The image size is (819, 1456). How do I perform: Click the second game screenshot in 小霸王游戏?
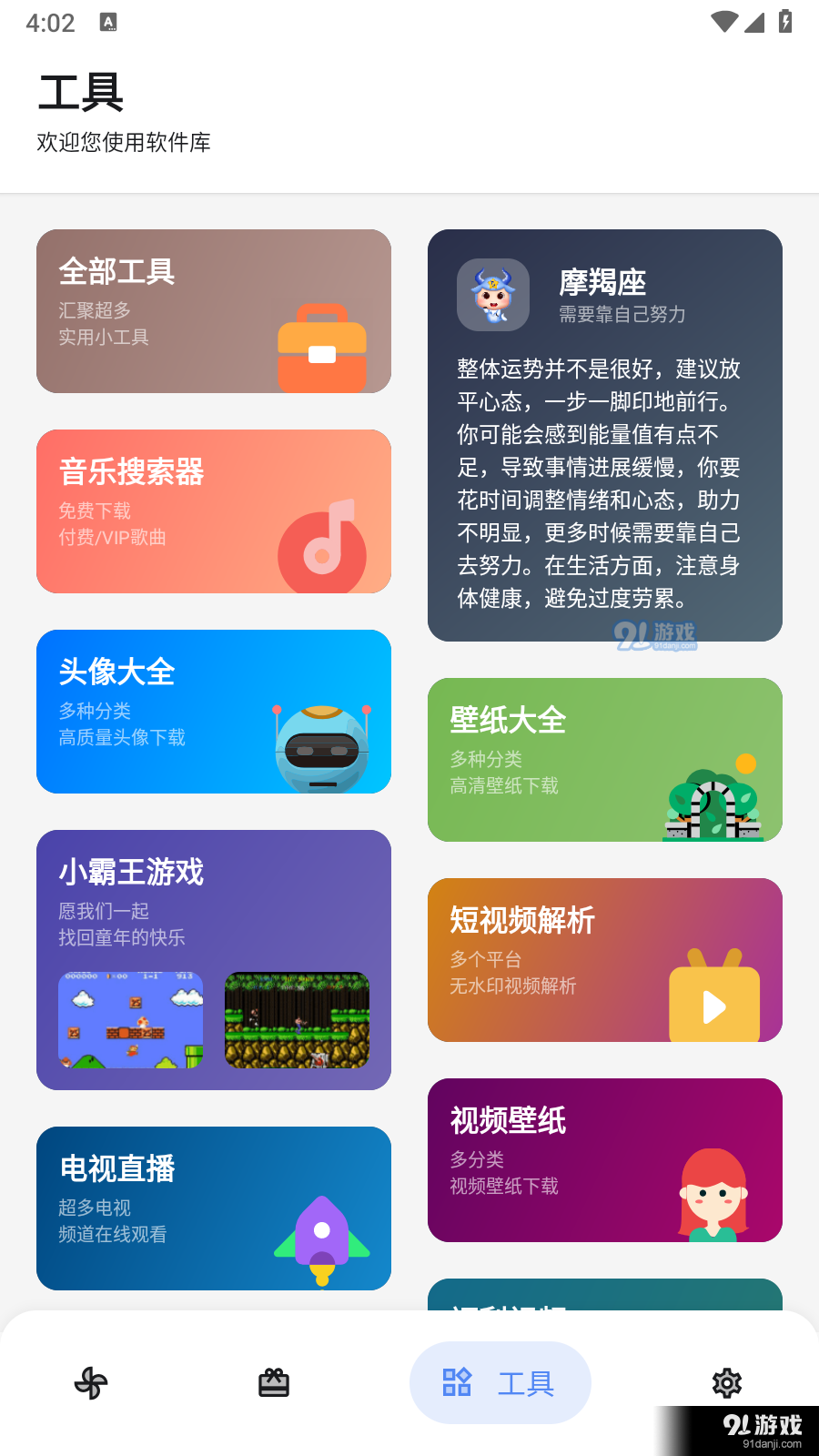tap(297, 1021)
